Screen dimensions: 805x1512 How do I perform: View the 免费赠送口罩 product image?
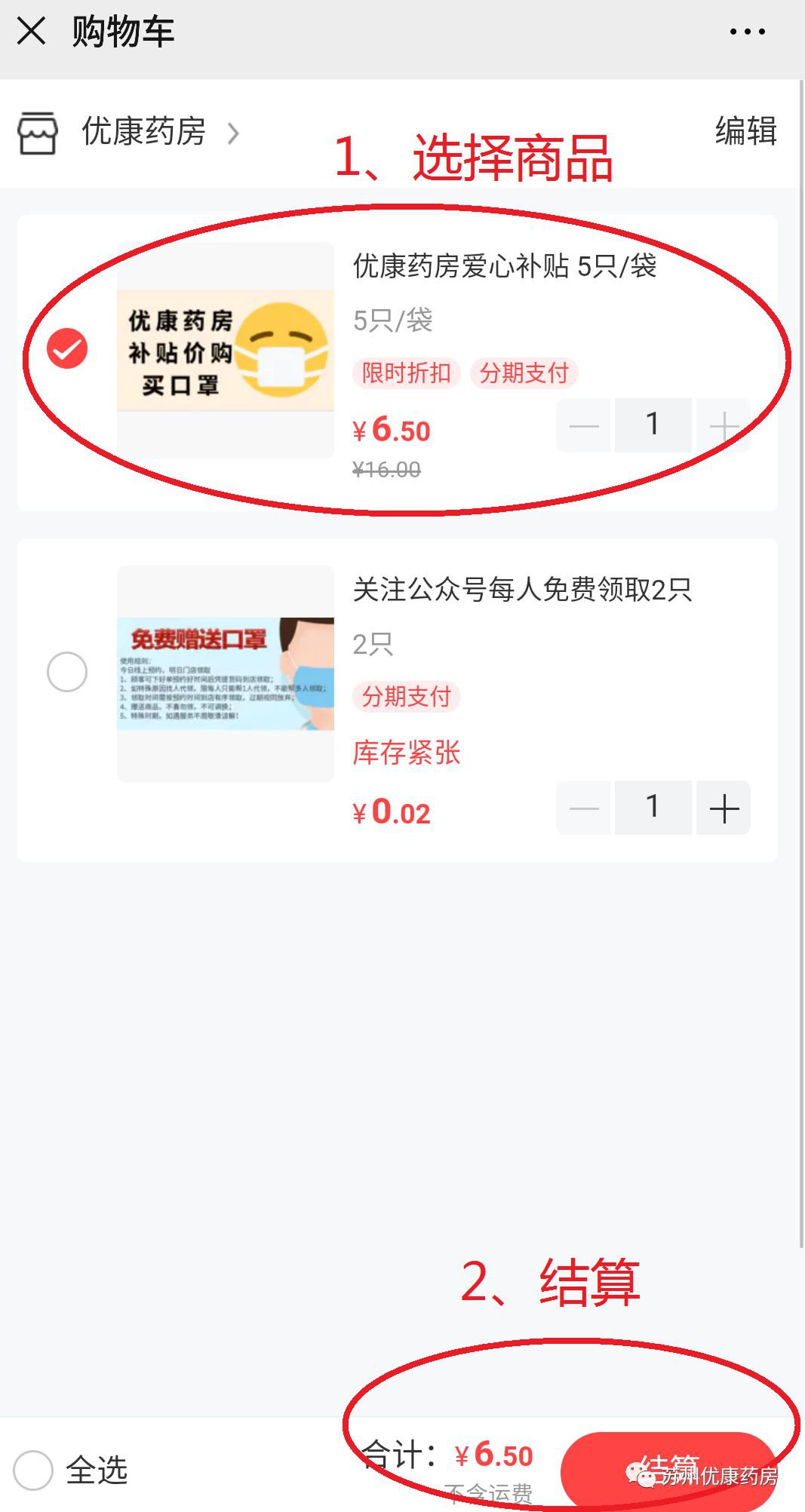point(225,673)
